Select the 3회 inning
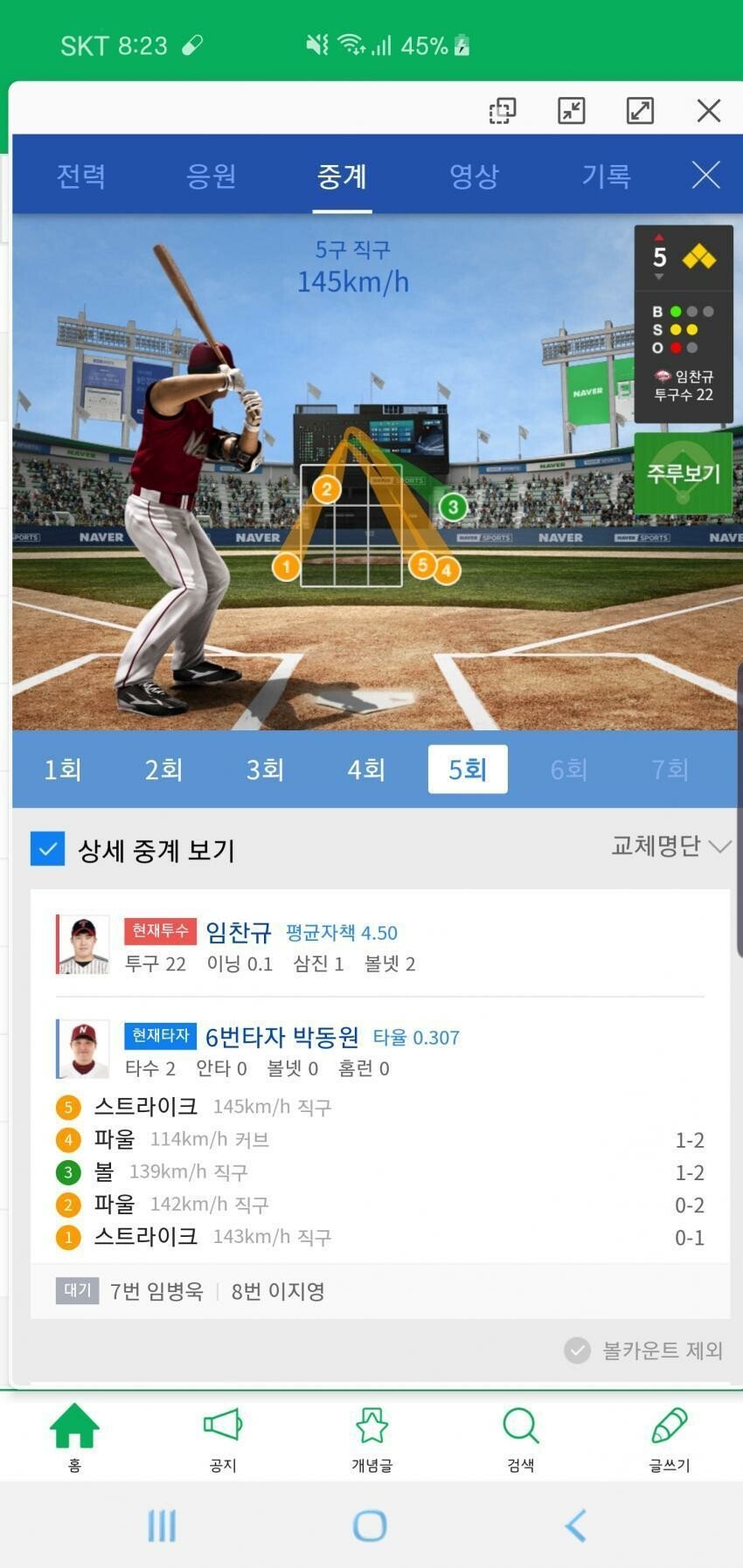 265,770
